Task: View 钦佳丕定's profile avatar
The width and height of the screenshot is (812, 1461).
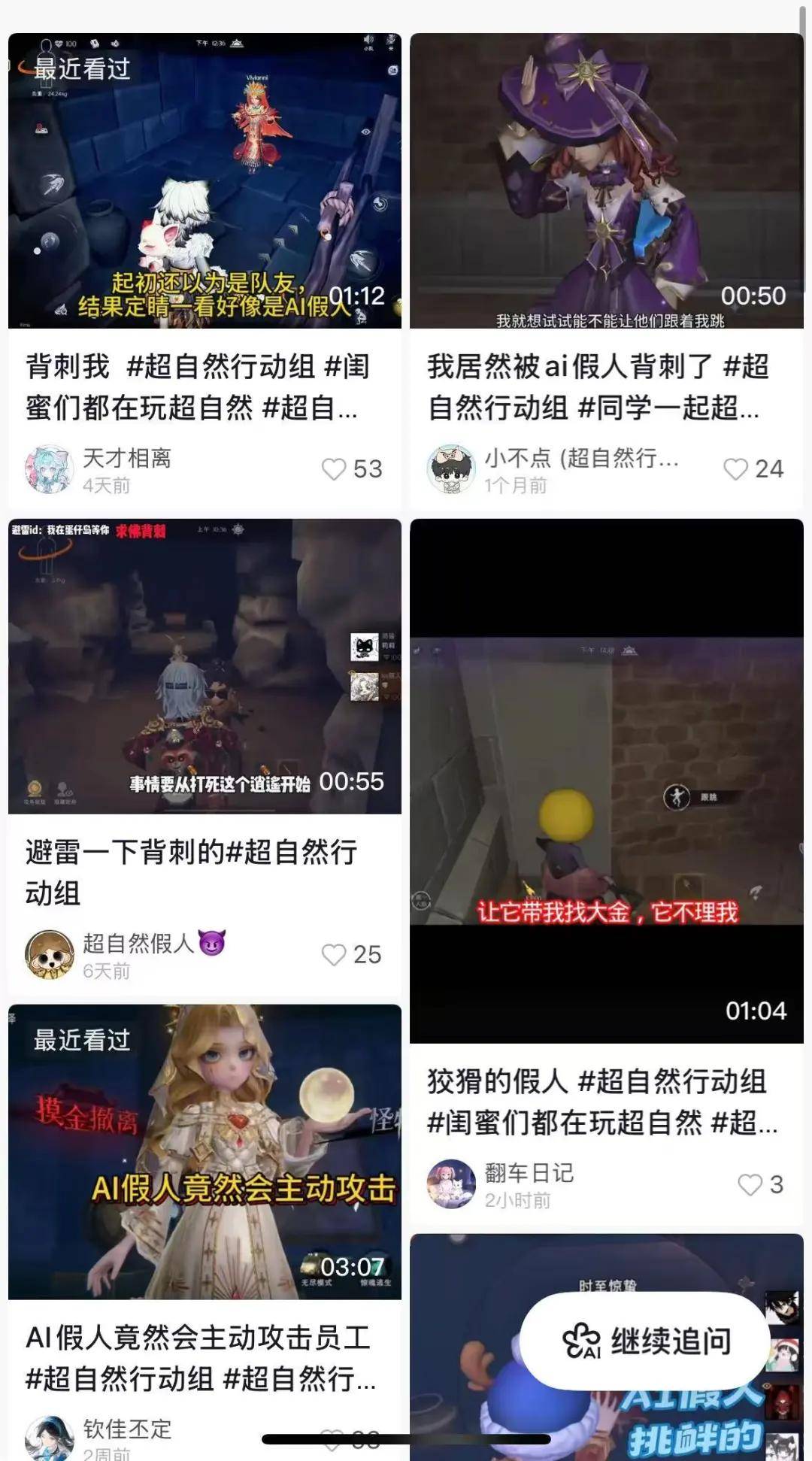Action: 50,1438
